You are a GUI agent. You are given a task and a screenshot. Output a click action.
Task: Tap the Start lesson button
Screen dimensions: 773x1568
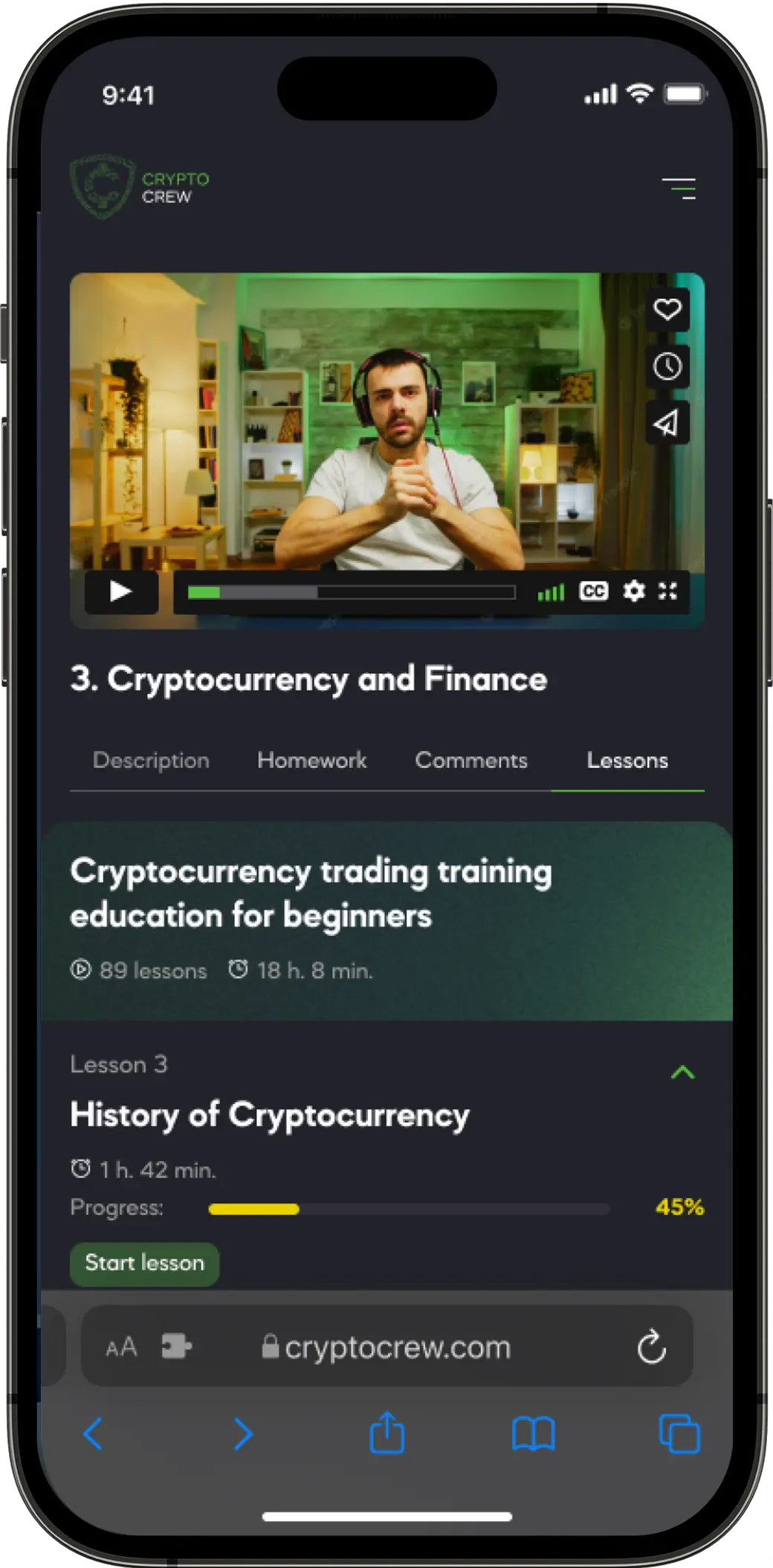[144, 1263]
